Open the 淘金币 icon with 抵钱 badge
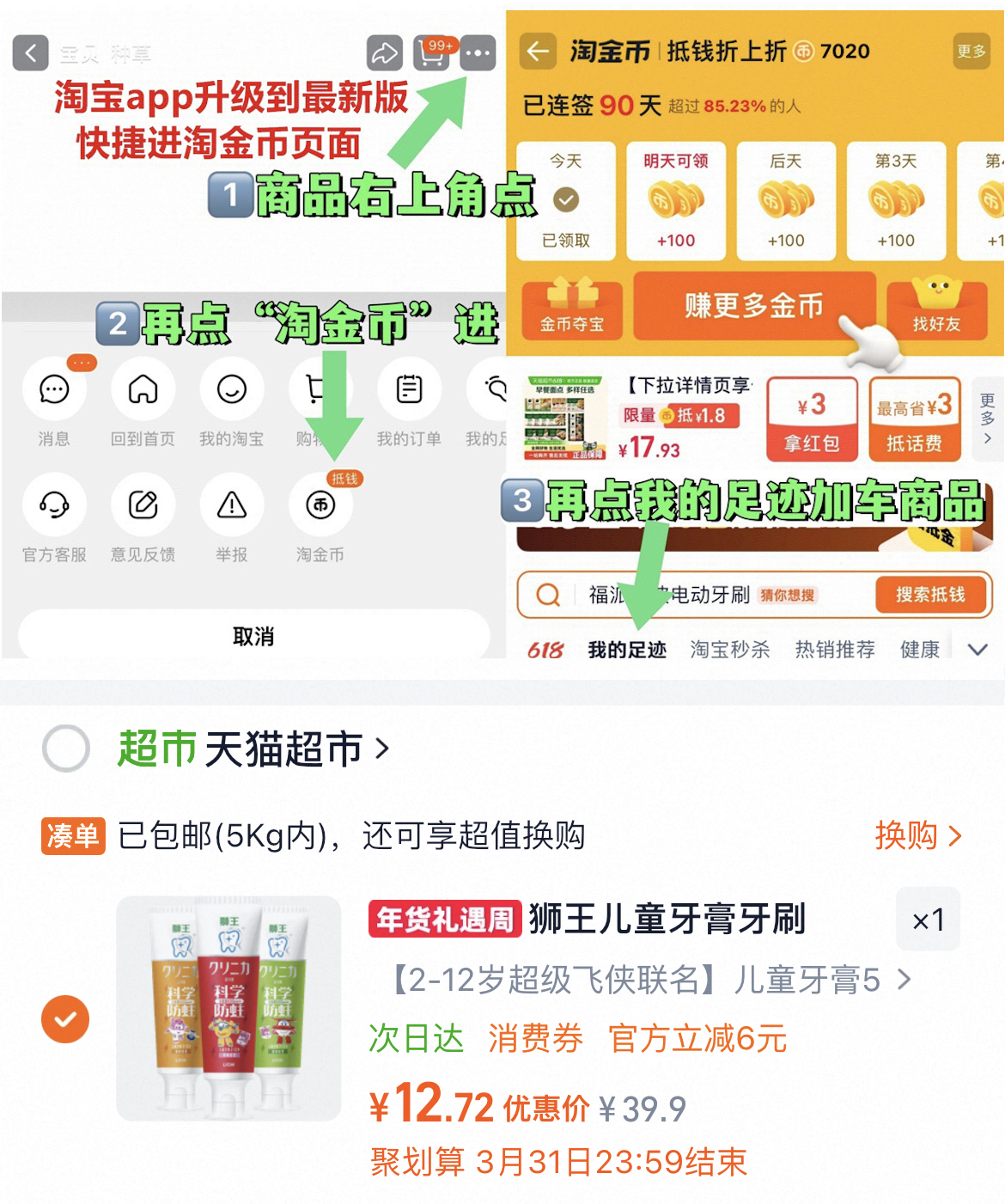 319,506
